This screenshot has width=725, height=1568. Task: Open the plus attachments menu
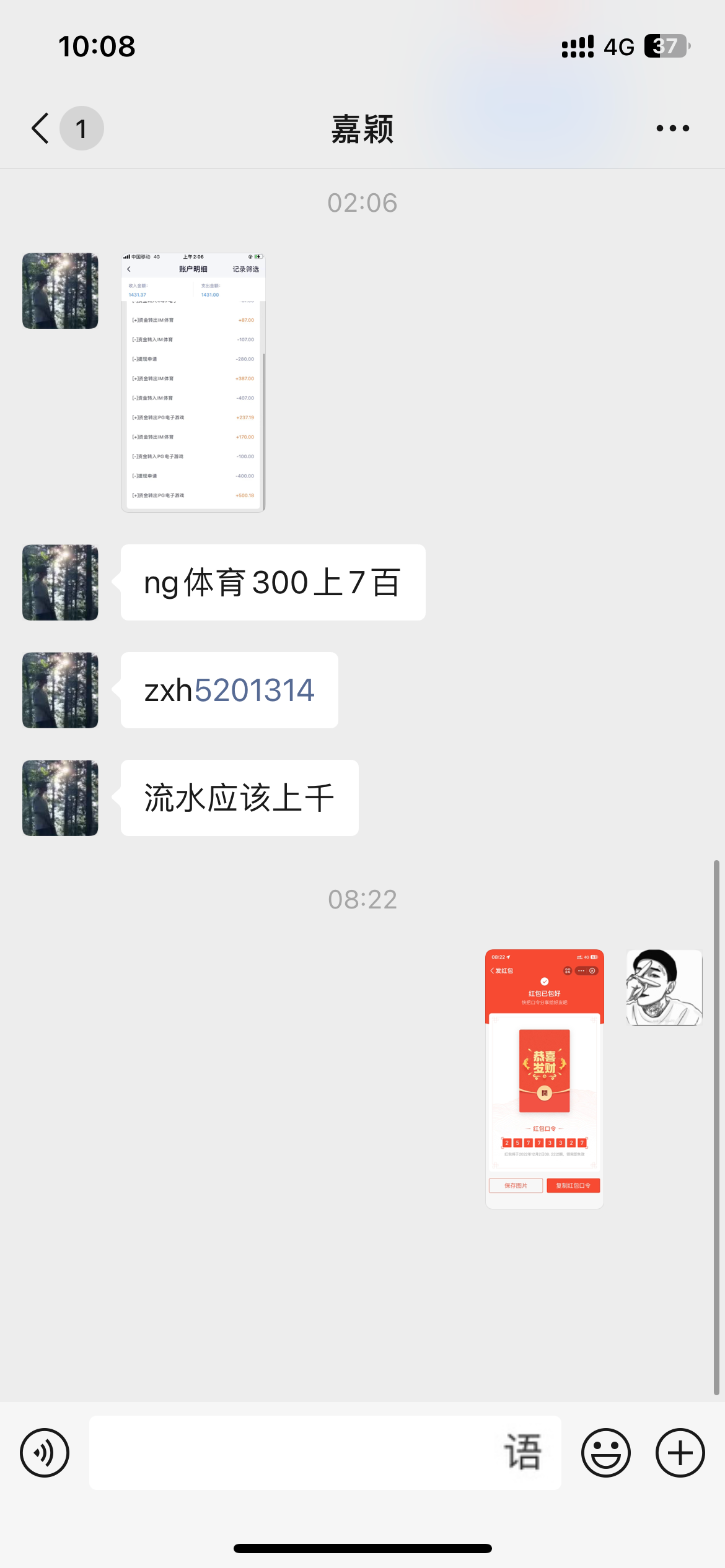[680, 1452]
